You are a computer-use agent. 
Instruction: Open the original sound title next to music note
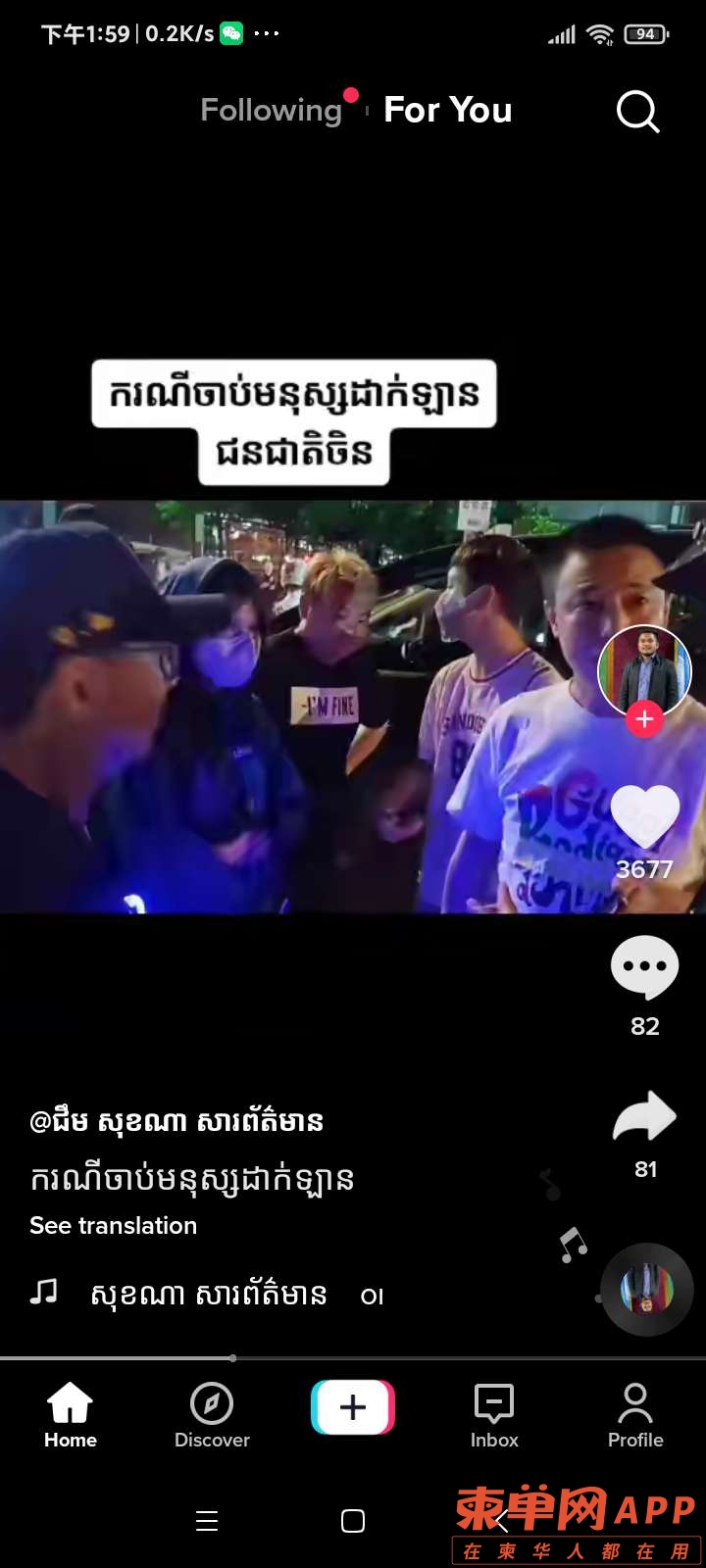pos(209,1295)
